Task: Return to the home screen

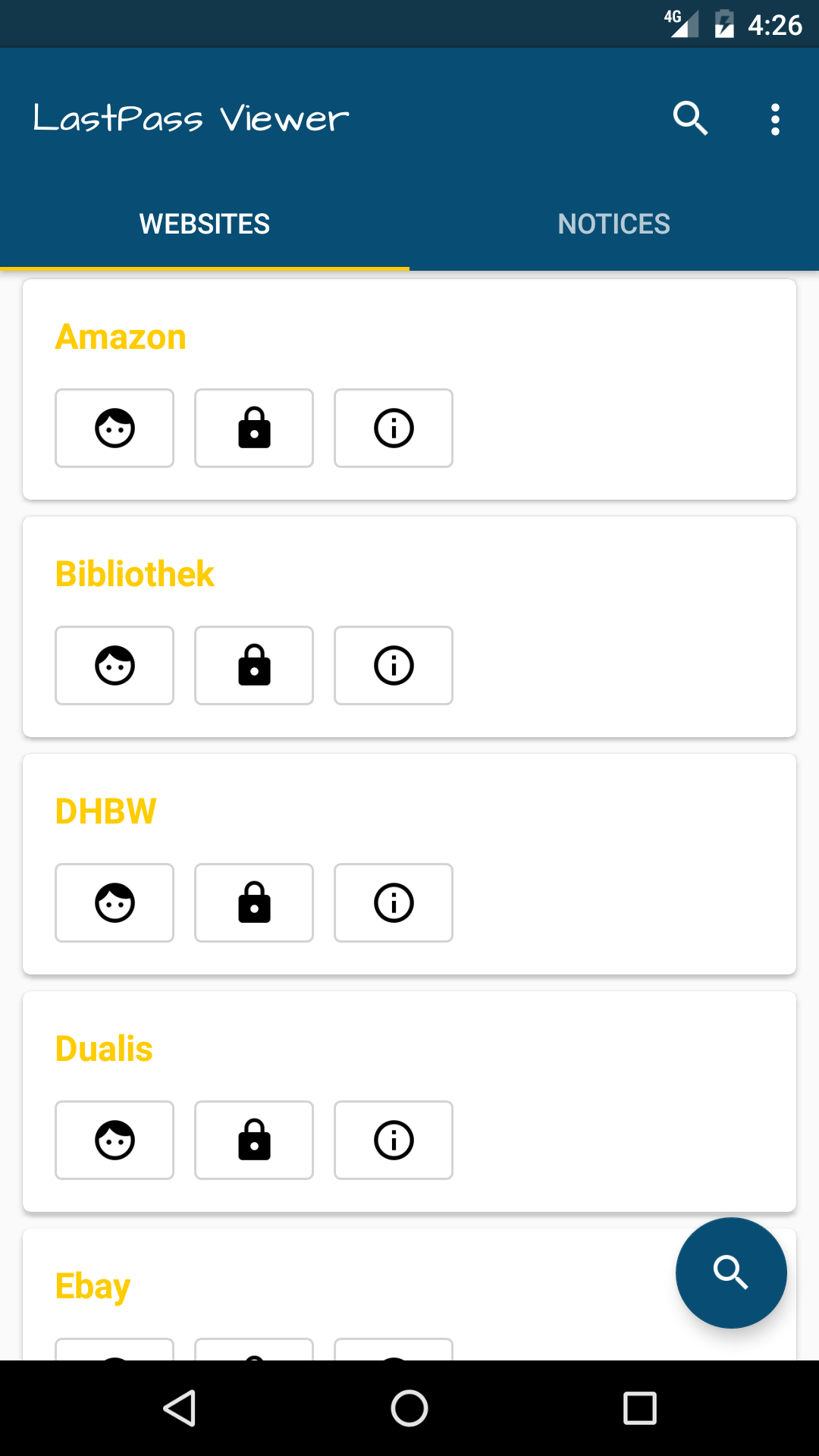Action: [409, 1408]
